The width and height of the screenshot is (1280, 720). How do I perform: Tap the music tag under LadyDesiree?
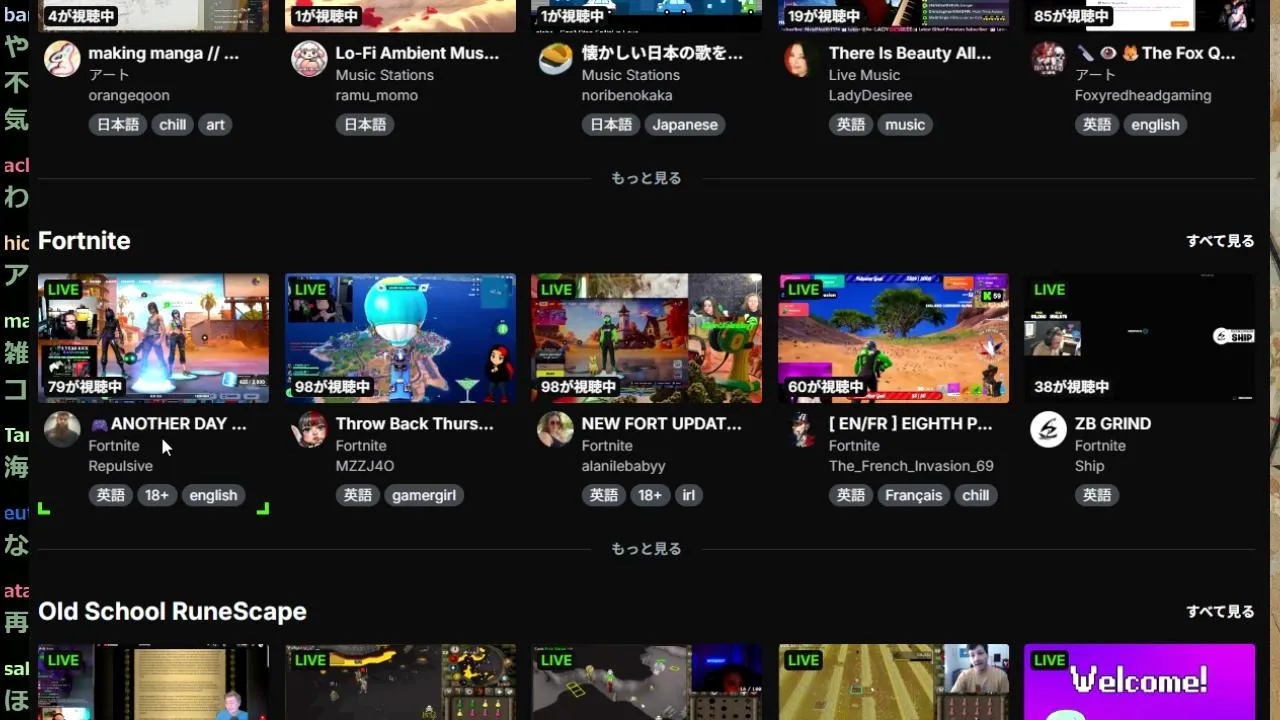[905, 125]
